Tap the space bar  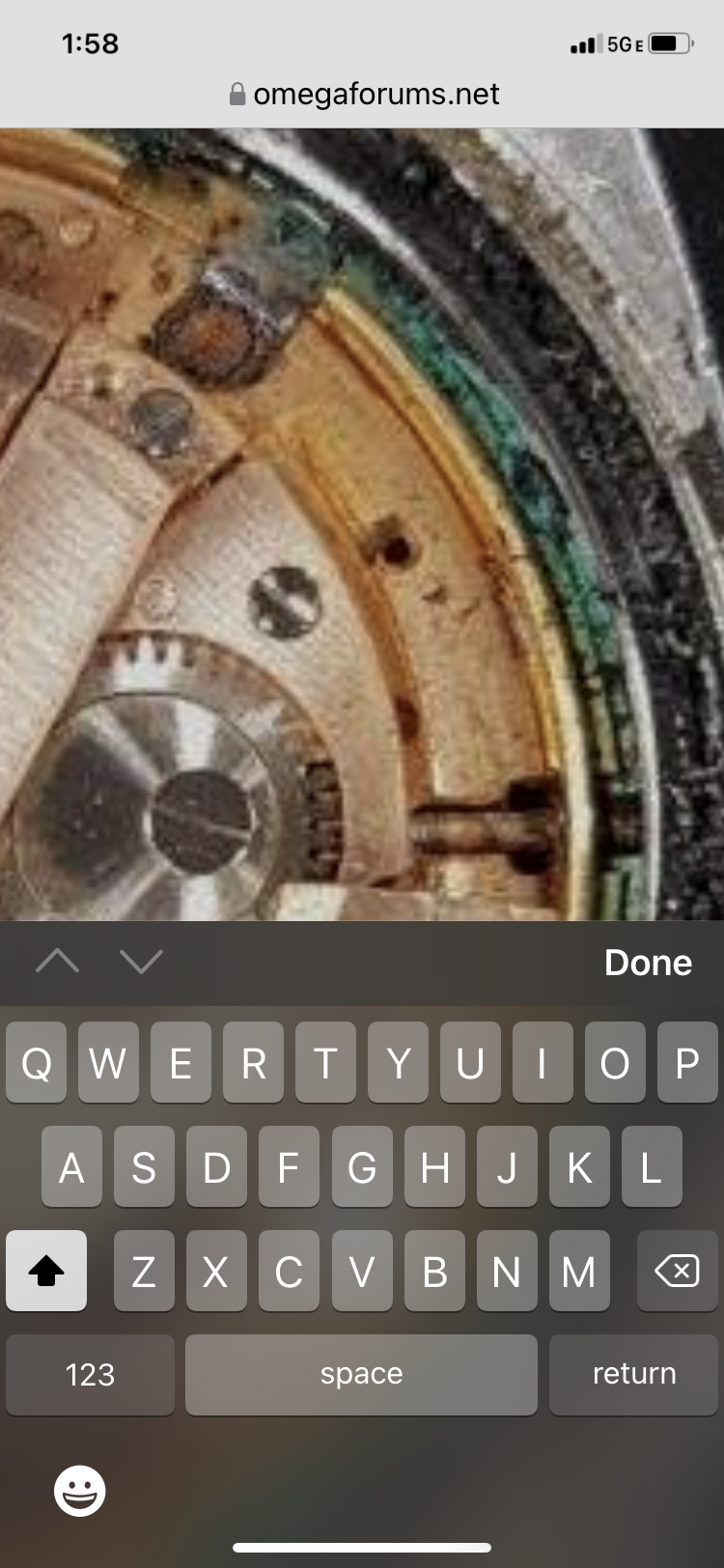(361, 1374)
